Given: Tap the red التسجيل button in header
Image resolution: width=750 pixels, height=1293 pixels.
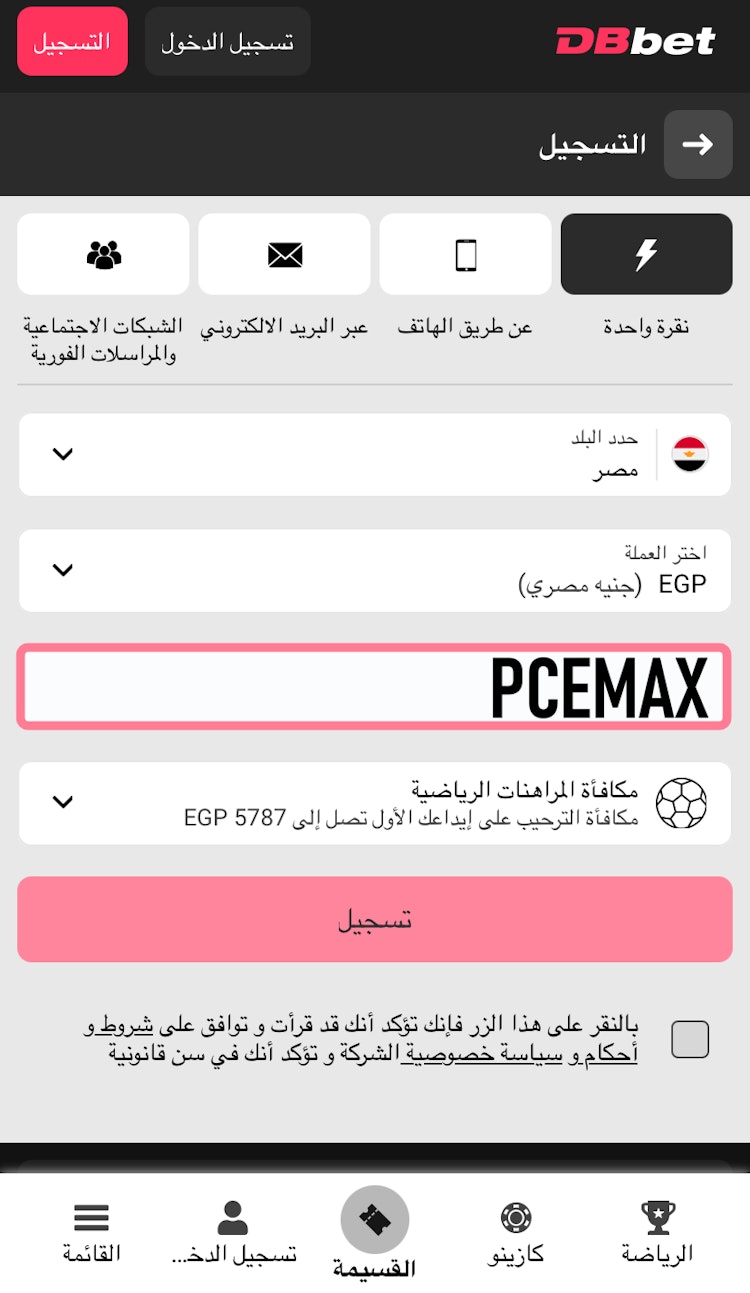Looking at the screenshot, I should click(72, 42).
